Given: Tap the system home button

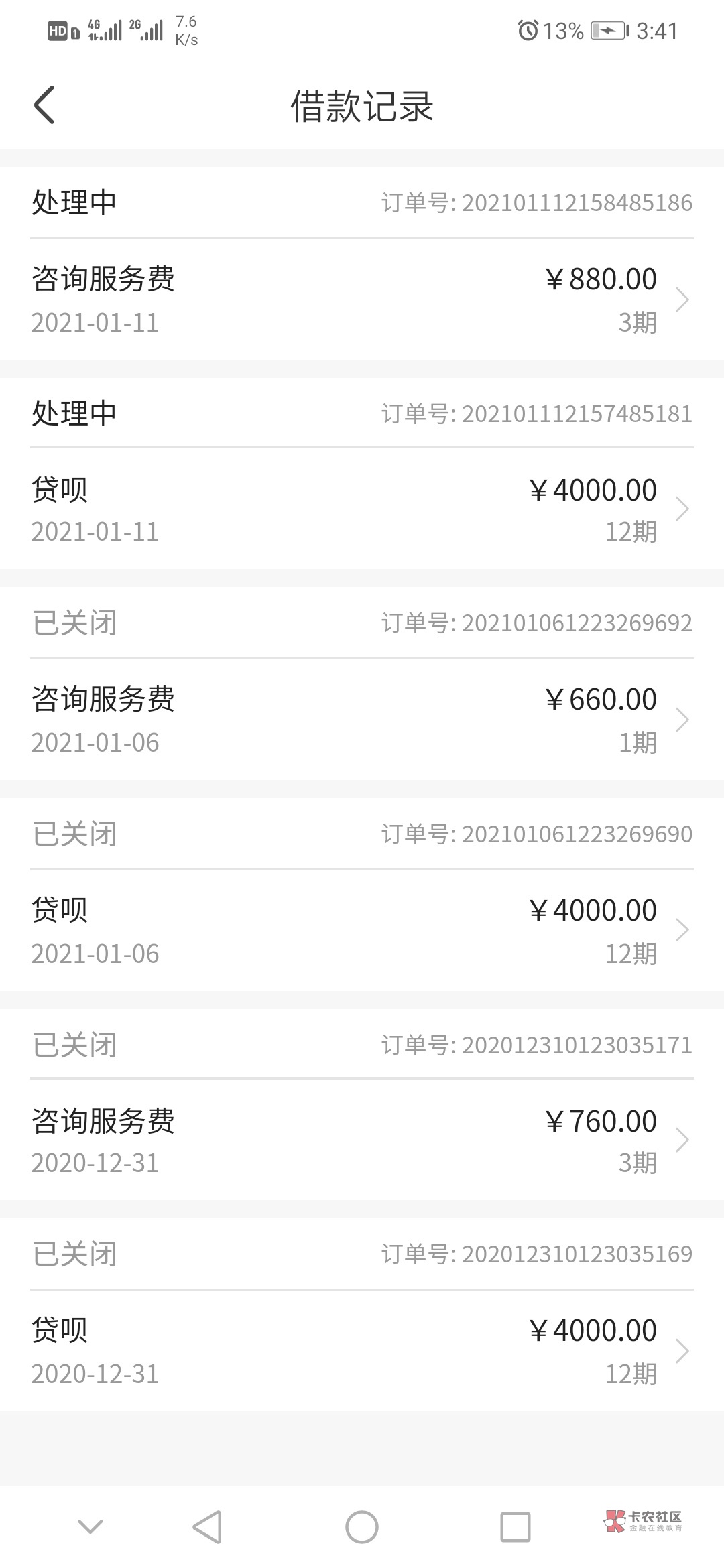Looking at the screenshot, I should (x=362, y=1527).
